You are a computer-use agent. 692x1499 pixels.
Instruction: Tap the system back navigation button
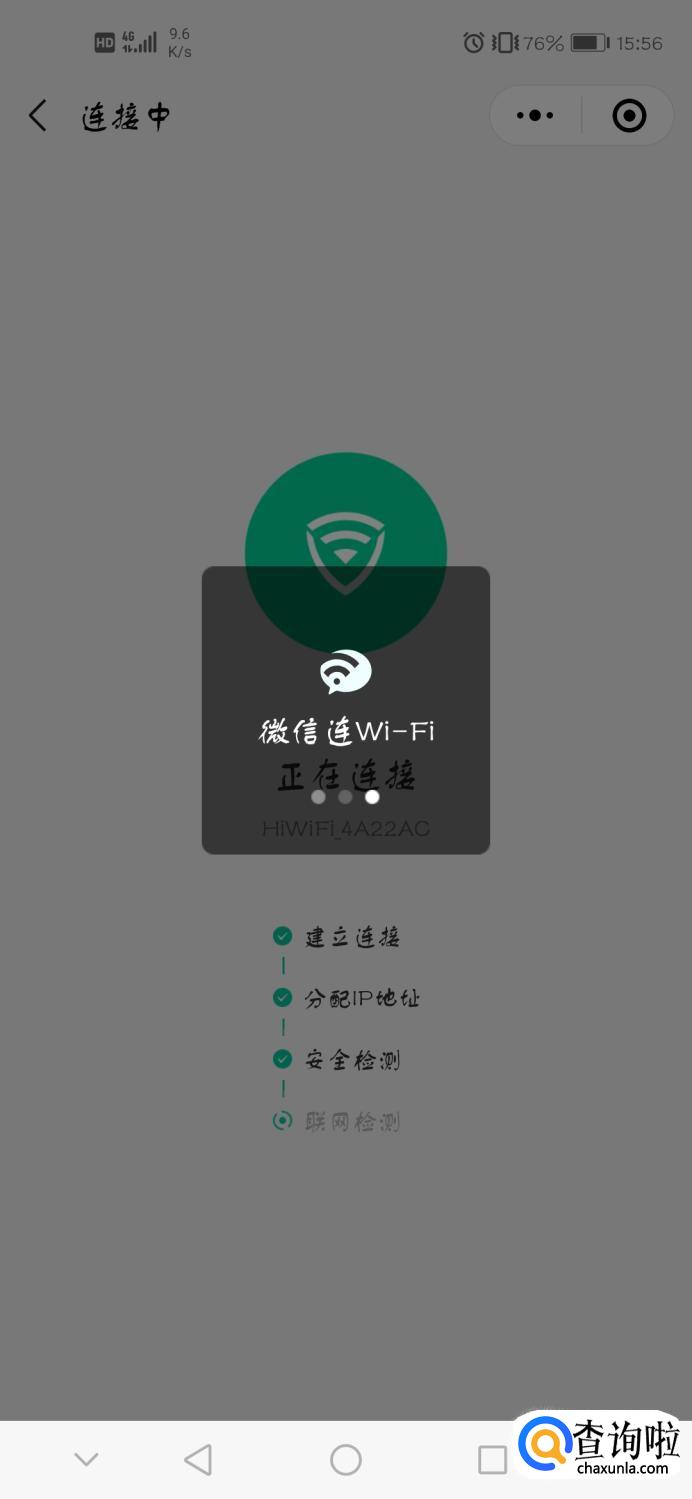199,1459
